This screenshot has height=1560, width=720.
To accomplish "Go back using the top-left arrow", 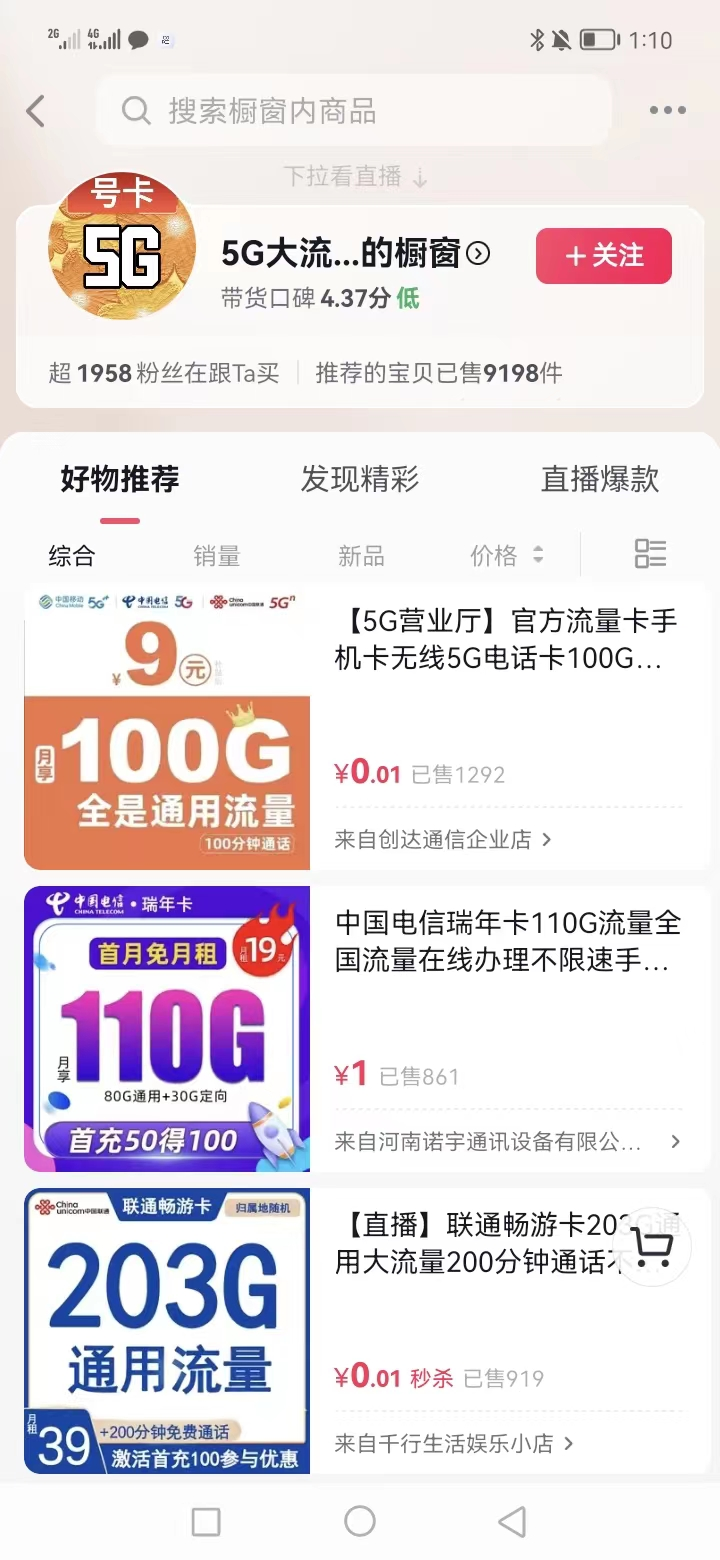I will 36,111.
